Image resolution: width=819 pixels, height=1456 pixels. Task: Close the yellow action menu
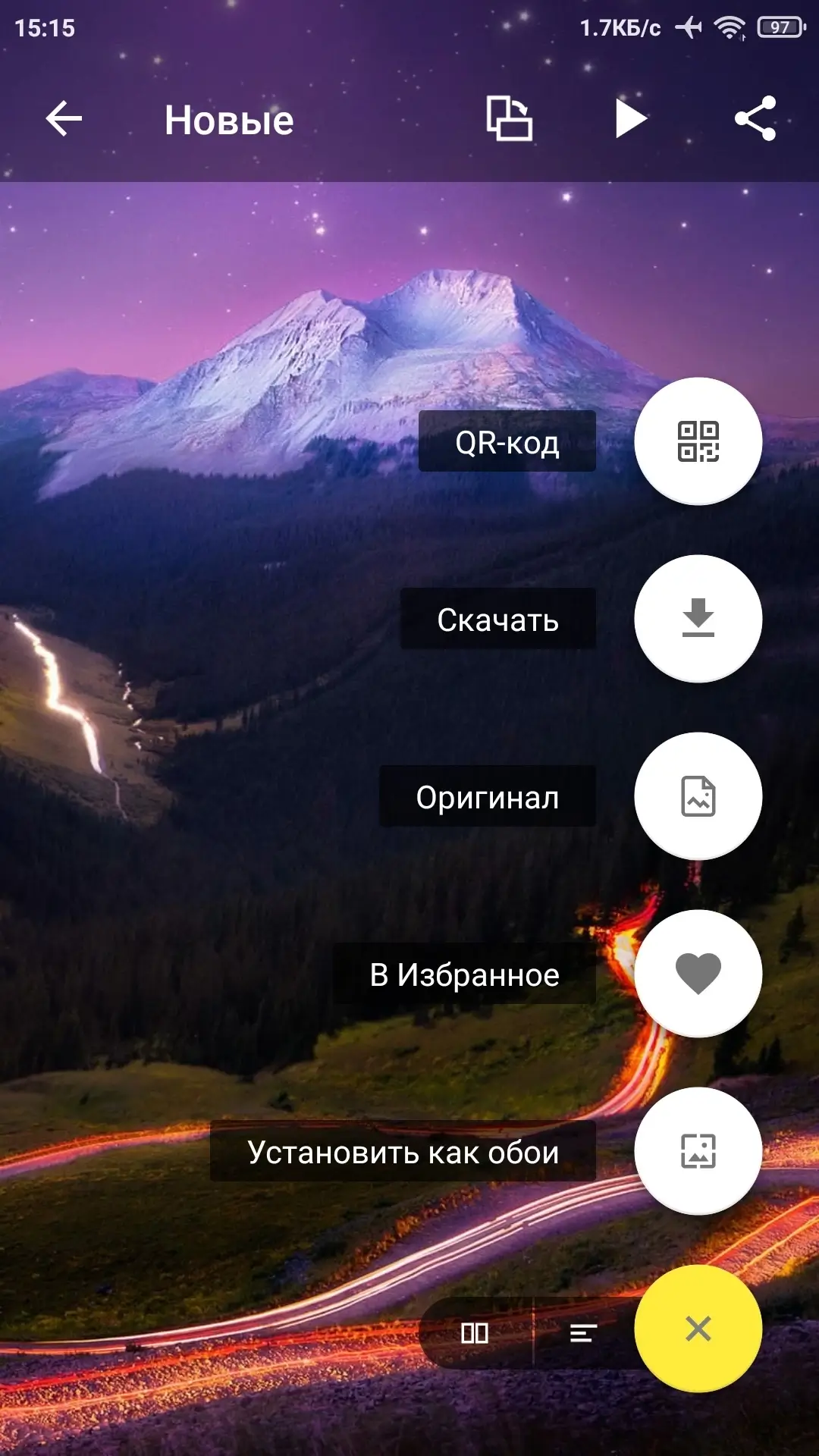[698, 1329]
